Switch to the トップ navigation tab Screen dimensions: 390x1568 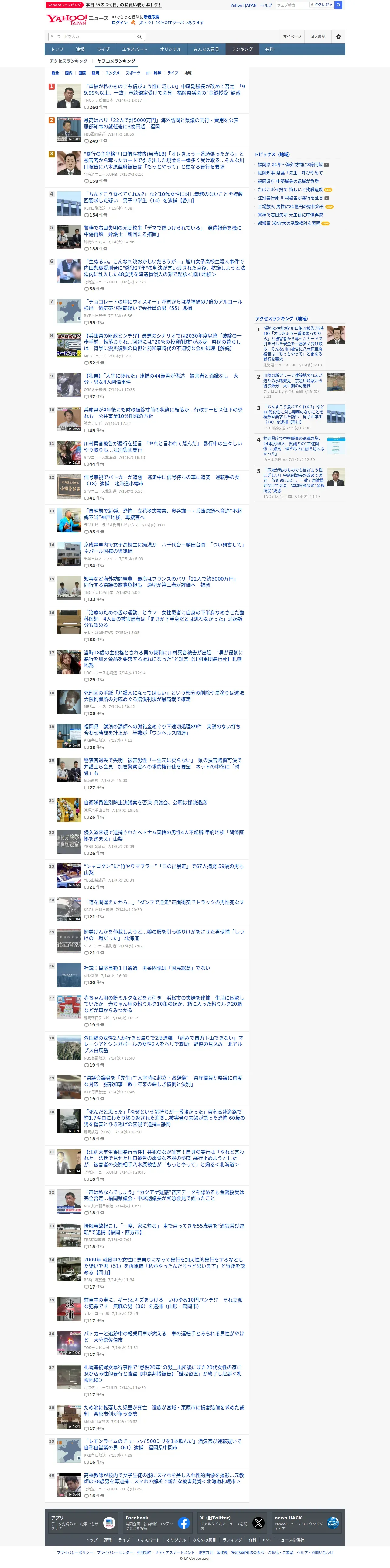click(57, 49)
